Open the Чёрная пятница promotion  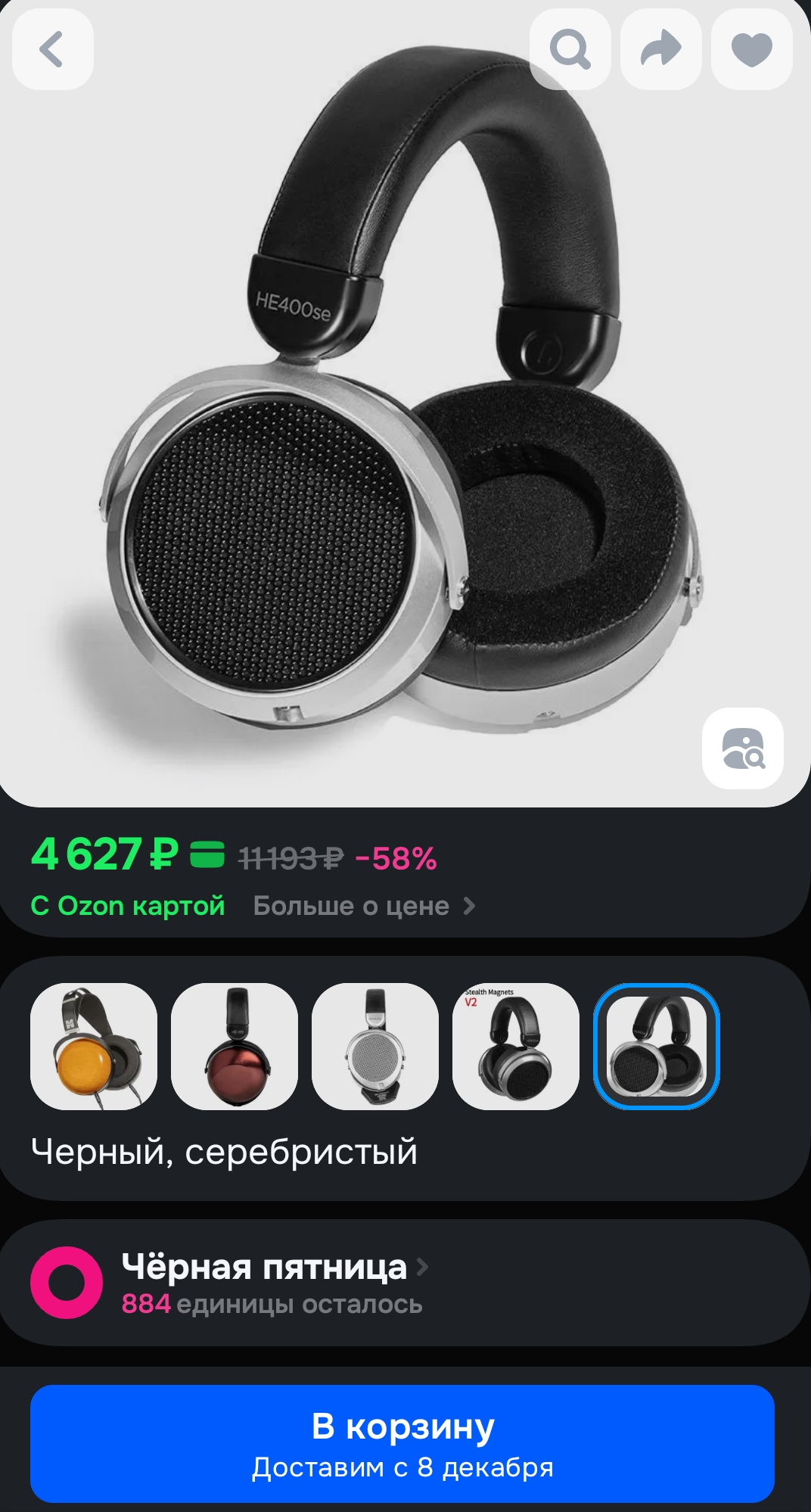point(265,1268)
